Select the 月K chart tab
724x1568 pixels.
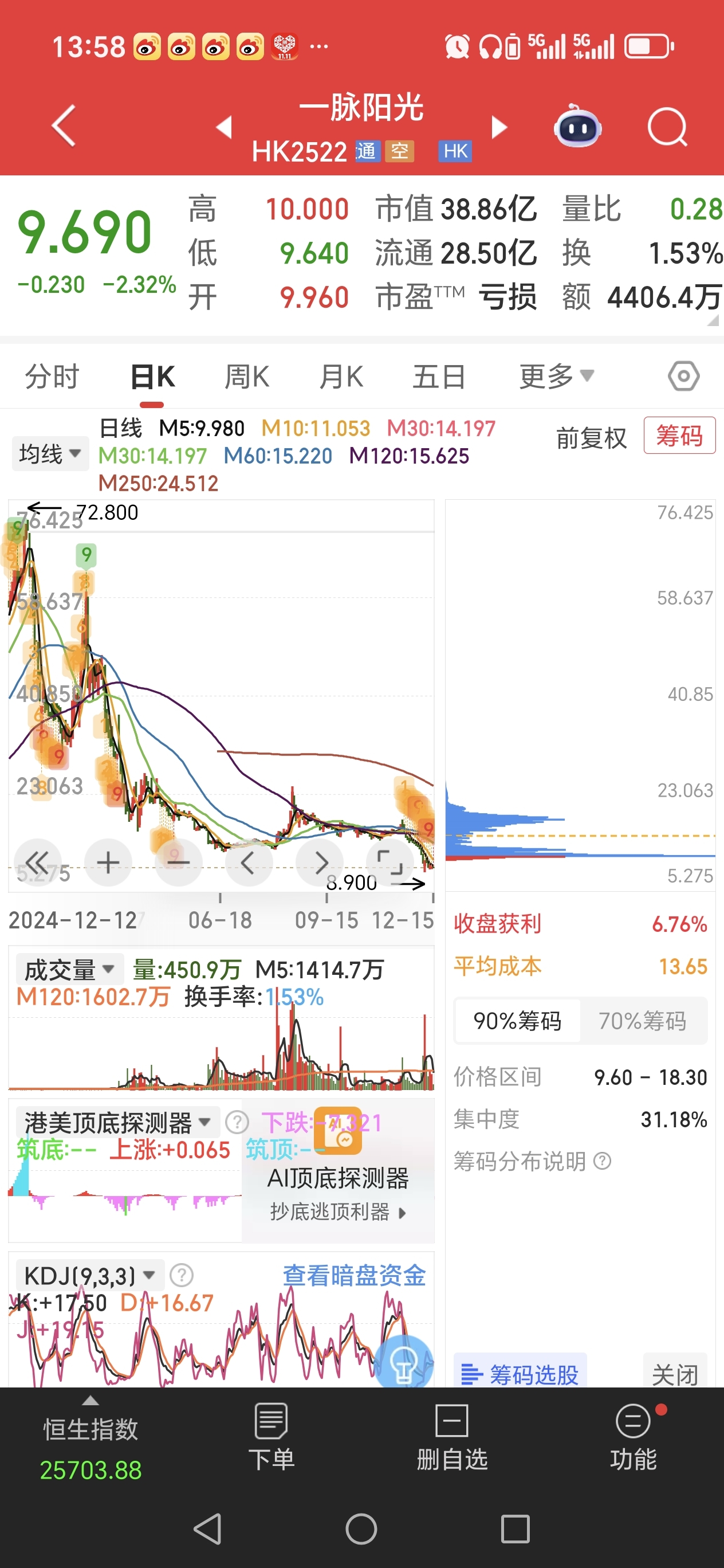click(x=341, y=376)
